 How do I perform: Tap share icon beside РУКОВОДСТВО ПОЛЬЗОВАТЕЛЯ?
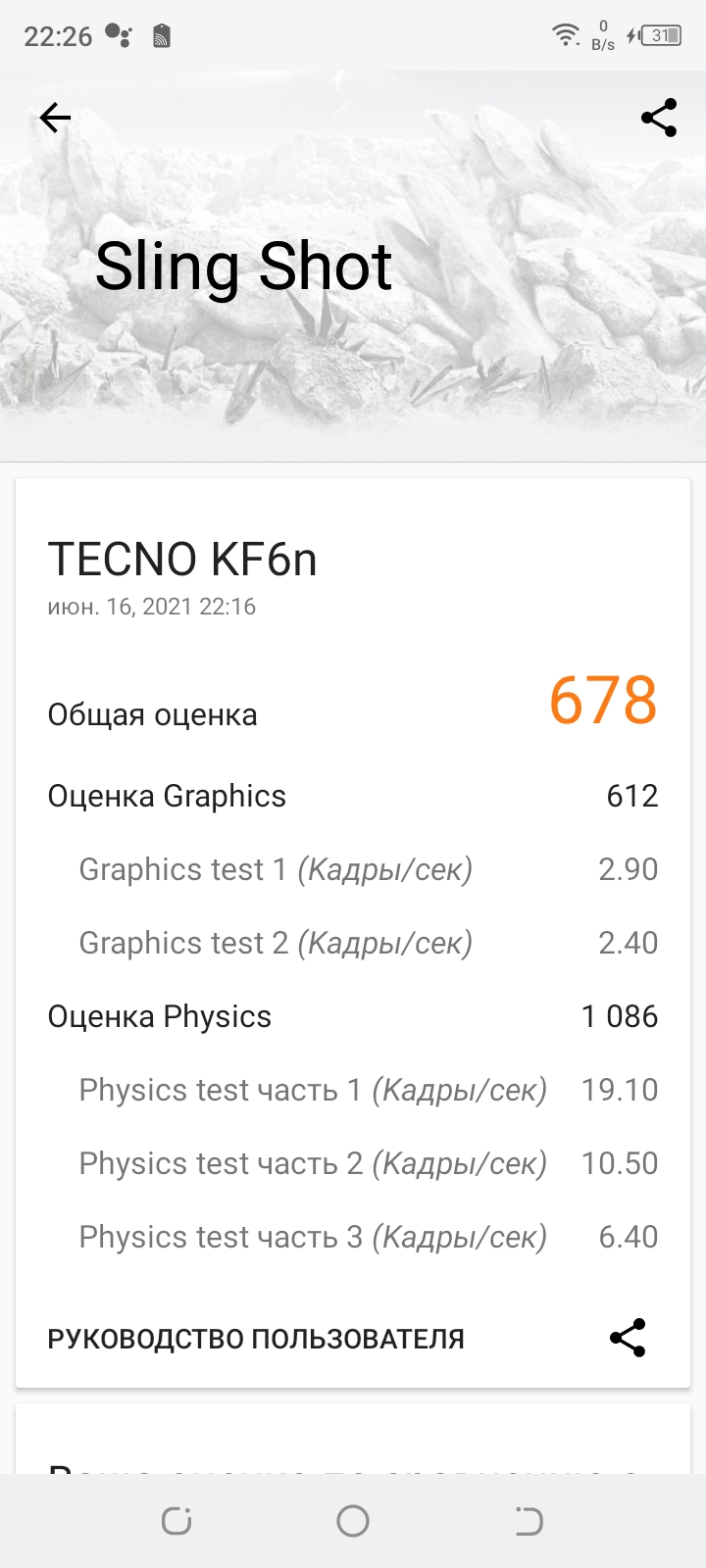(628, 1338)
